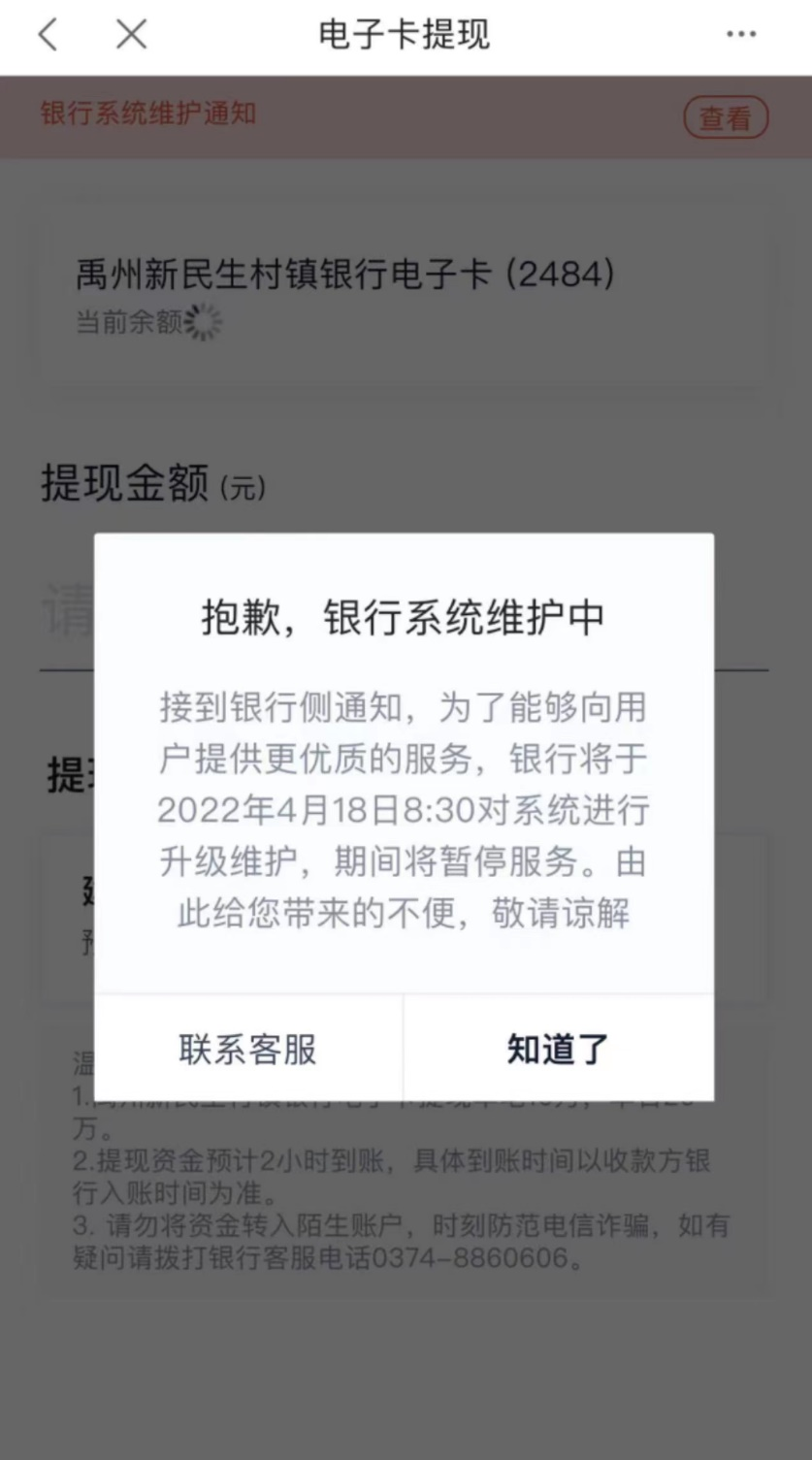This screenshot has width=812, height=1460.
Task: Select 联系客服 in the dialog
Action: (248, 1049)
